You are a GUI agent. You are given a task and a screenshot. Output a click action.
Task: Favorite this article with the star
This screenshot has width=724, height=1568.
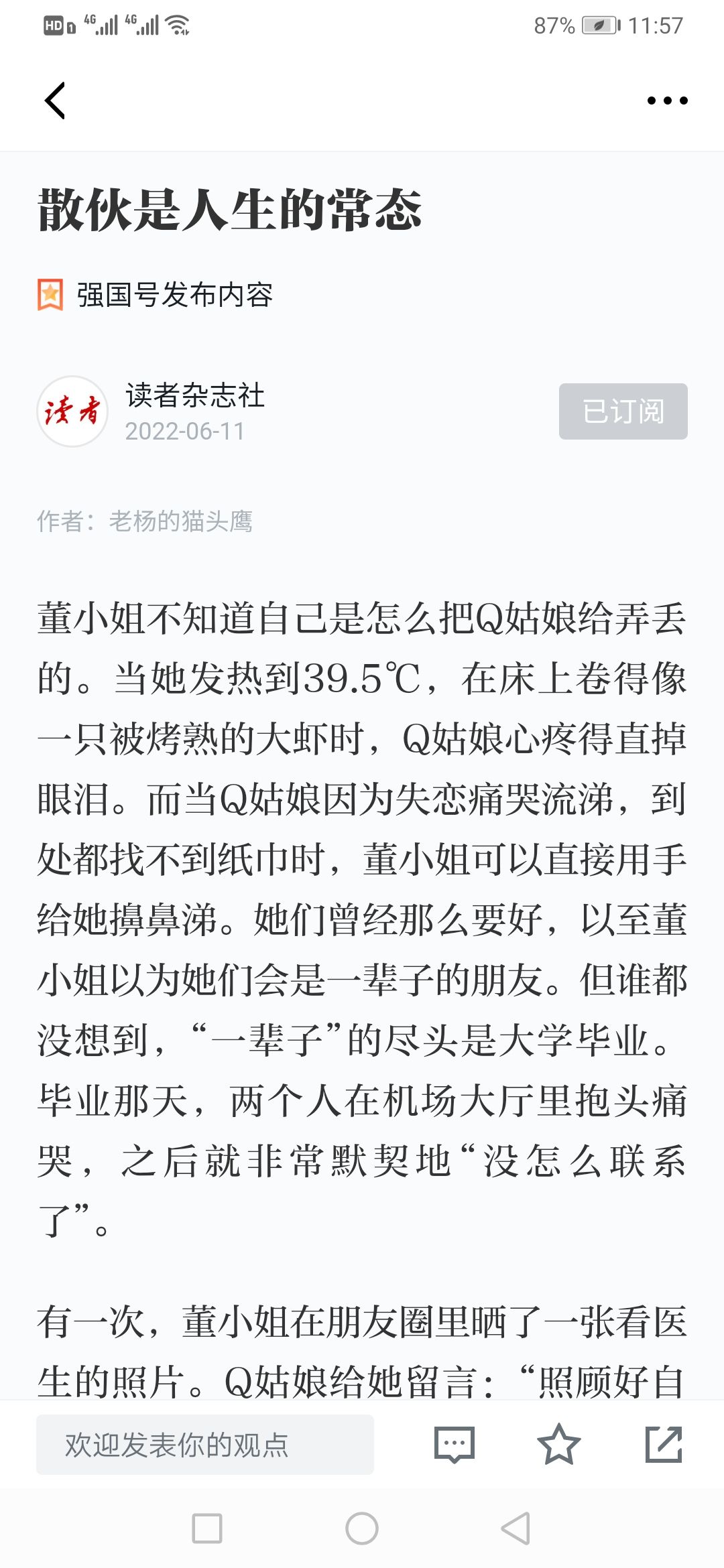pyautogui.click(x=558, y=1445)
